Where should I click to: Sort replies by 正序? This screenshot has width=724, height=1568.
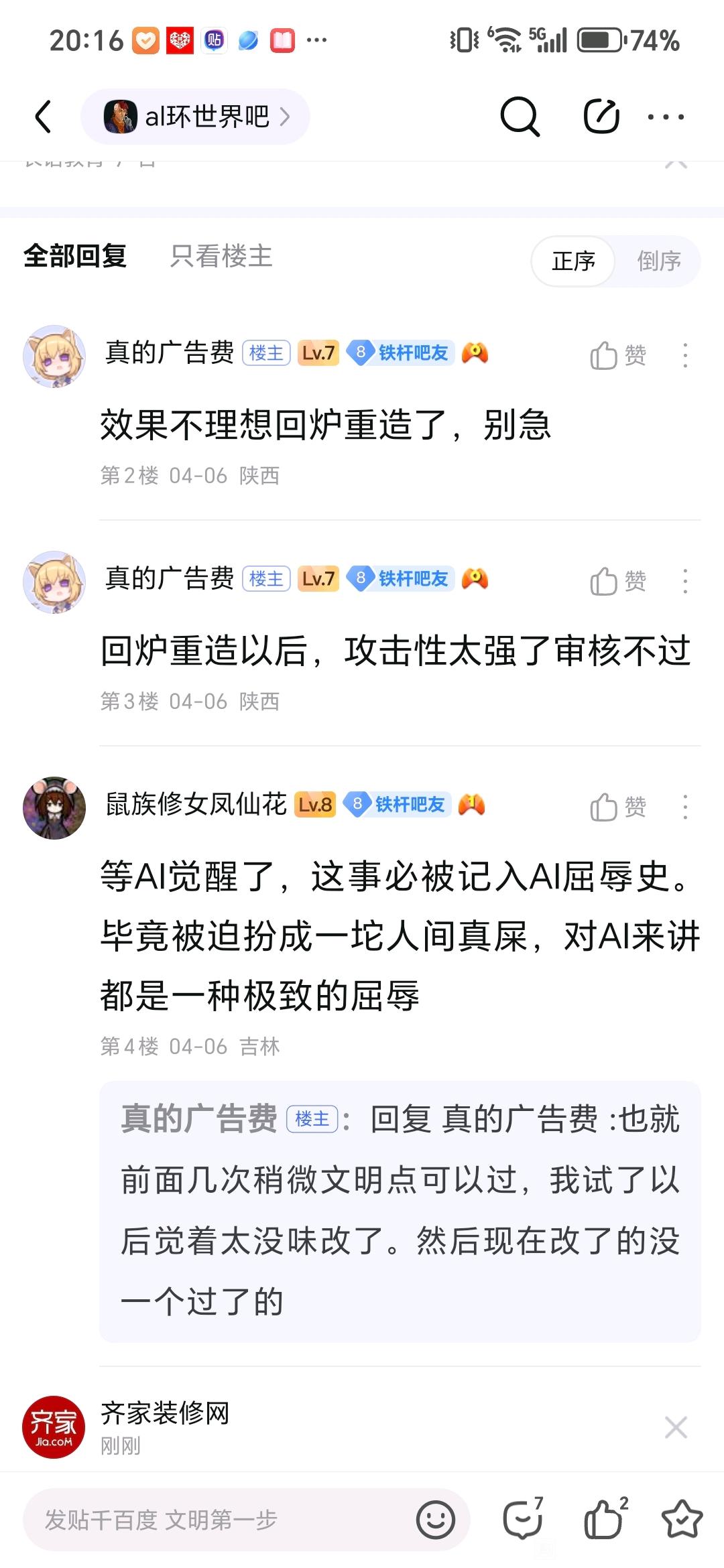[573, 261]
